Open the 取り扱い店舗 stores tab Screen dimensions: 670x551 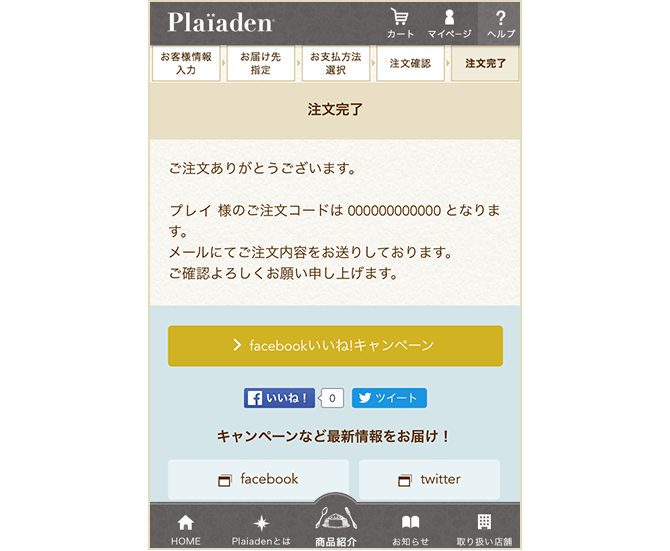[x=484, y=528]
